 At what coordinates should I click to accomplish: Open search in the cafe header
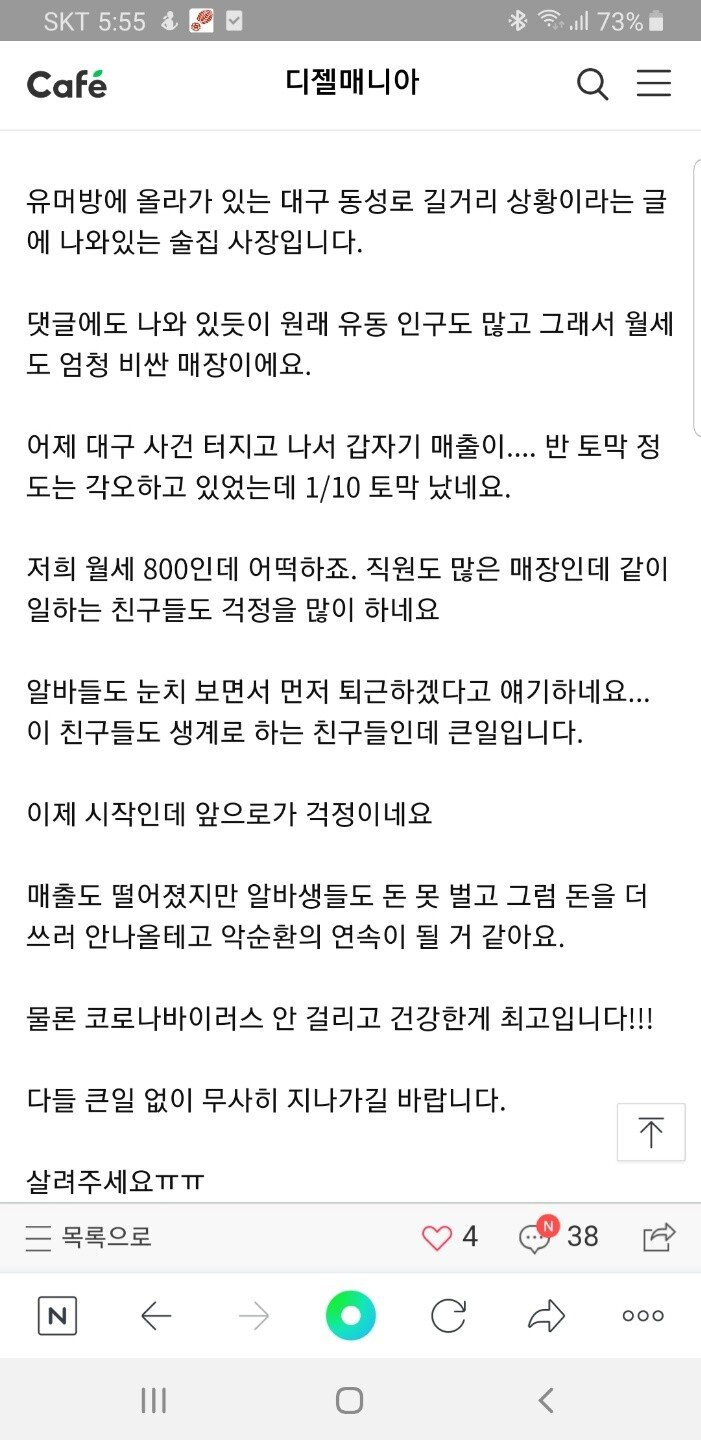click(592, 85)
